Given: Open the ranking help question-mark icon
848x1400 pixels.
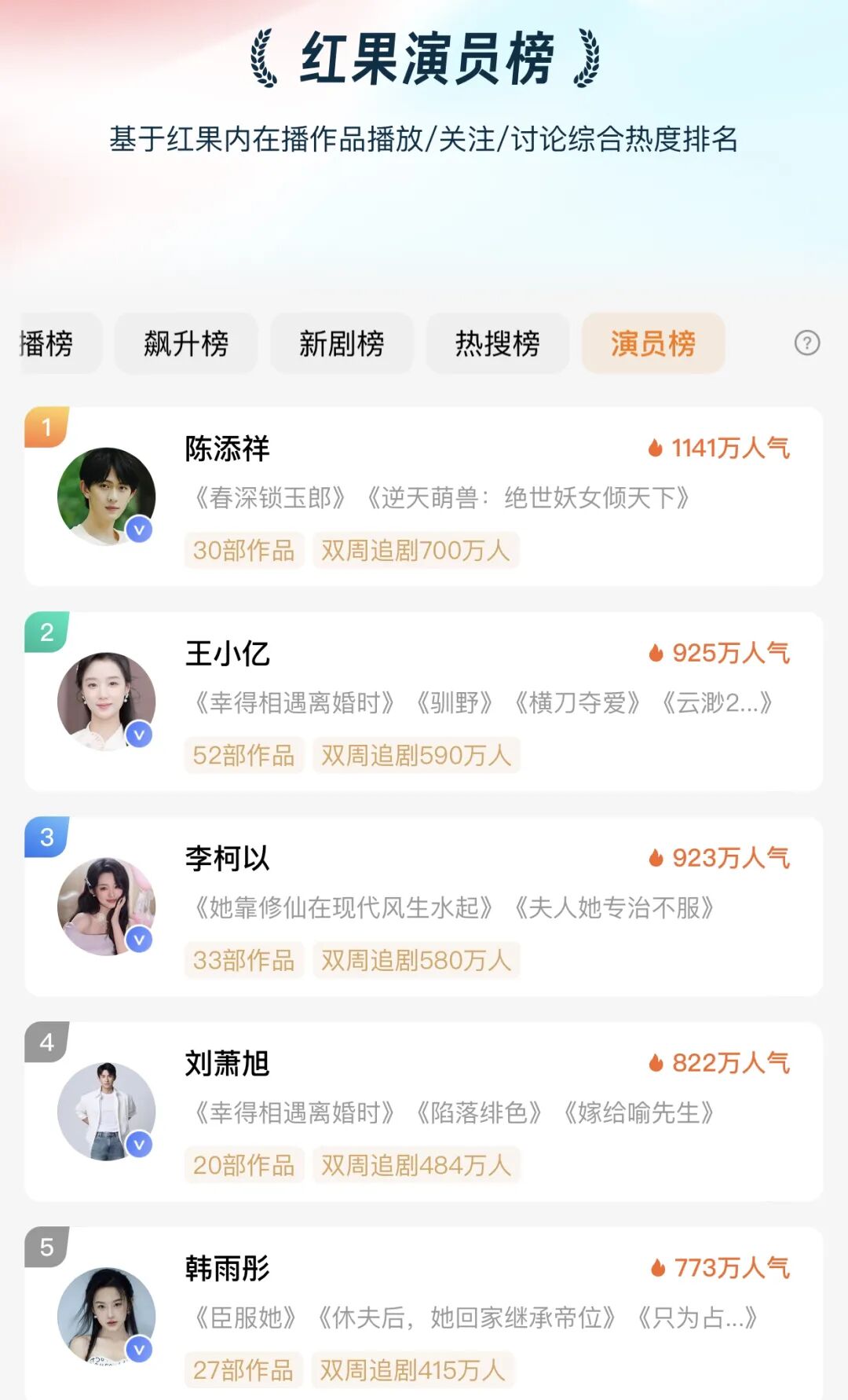Looking at the screenshot, I should tap(806, 343).
